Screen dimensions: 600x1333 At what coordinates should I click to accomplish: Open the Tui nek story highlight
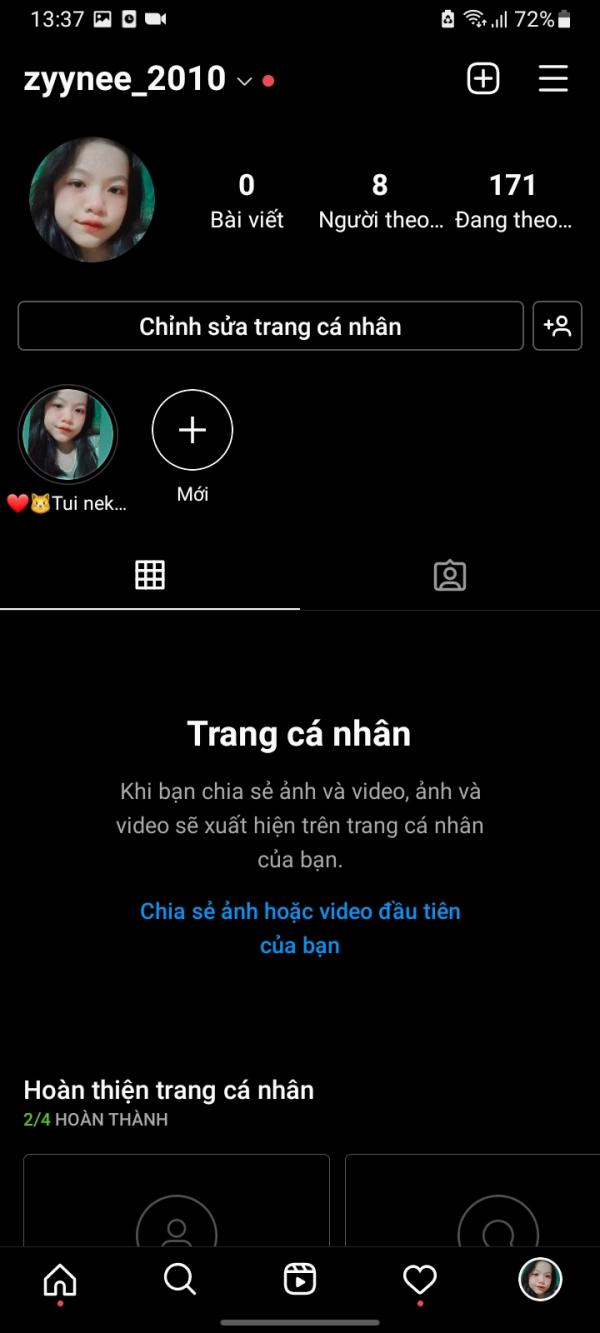tap(68, 435)
